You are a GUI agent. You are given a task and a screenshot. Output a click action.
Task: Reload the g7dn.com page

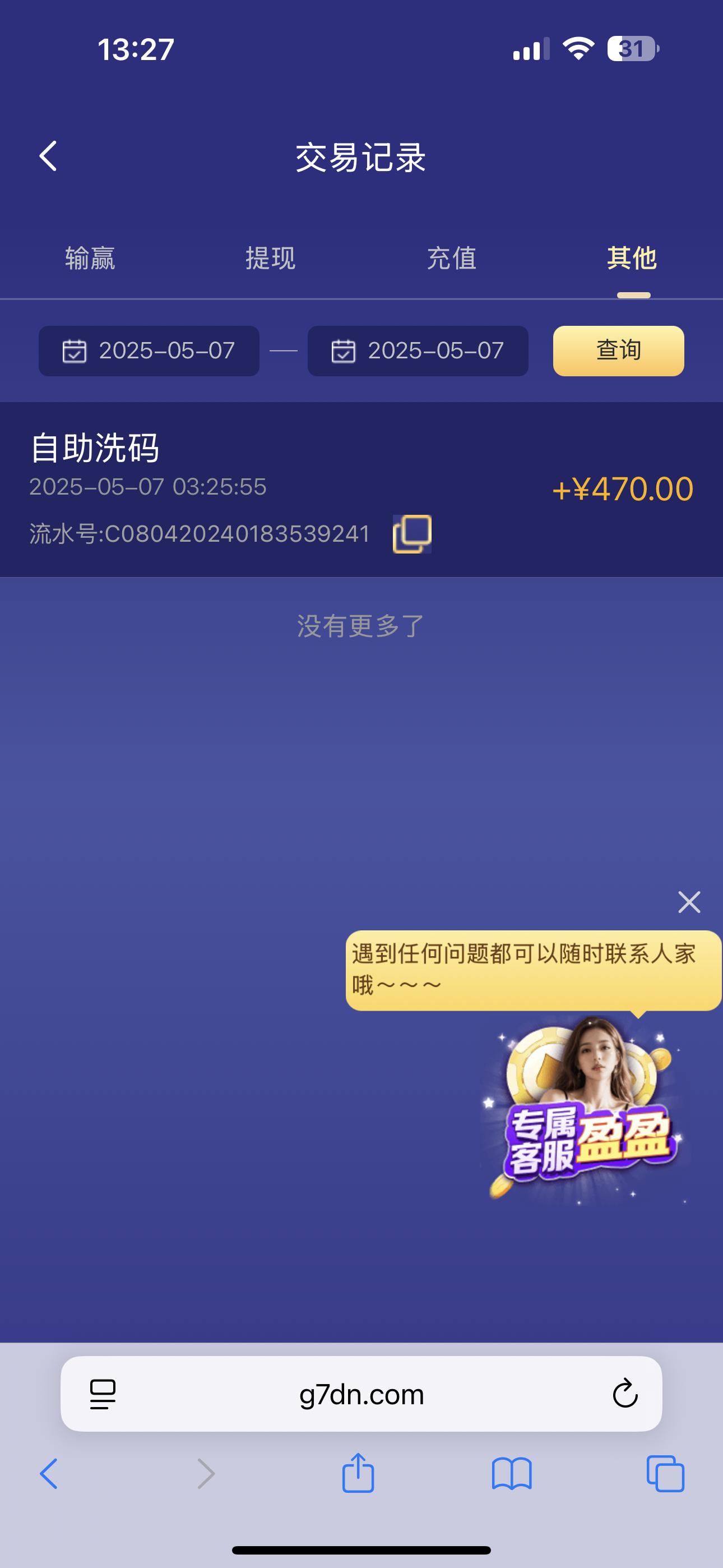click(x=624, y=1394)
